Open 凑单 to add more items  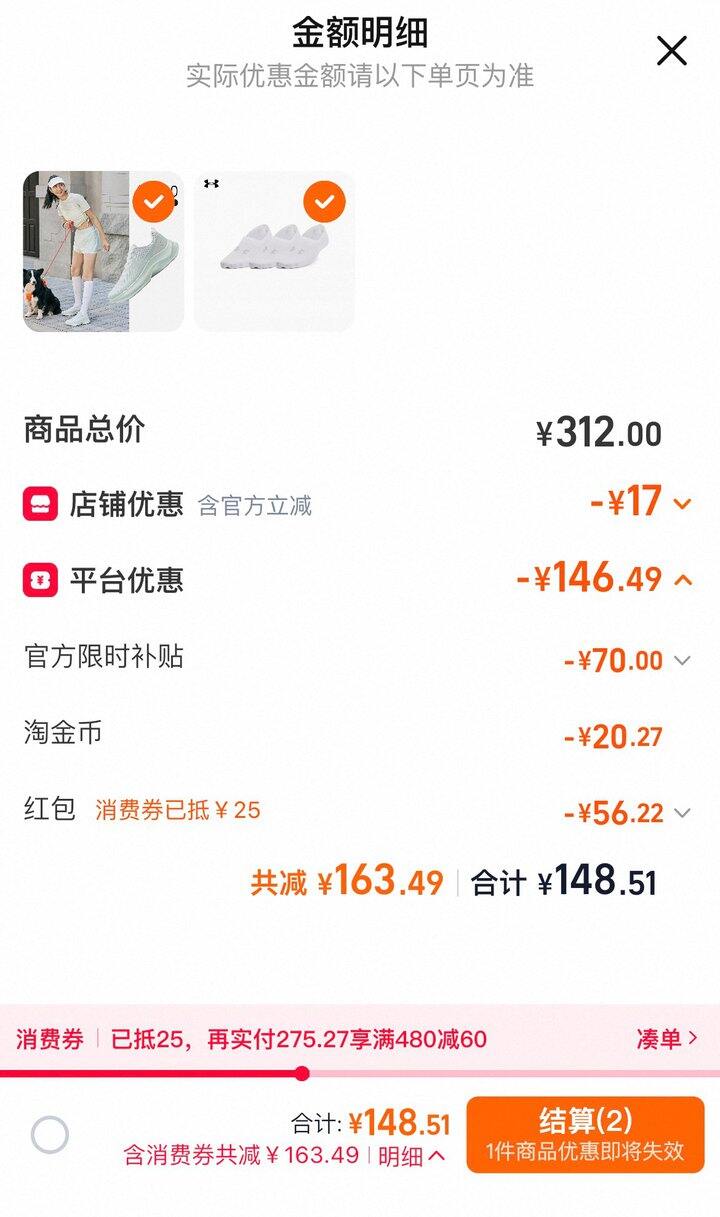pyautogui.click(x=667, y=1039)
